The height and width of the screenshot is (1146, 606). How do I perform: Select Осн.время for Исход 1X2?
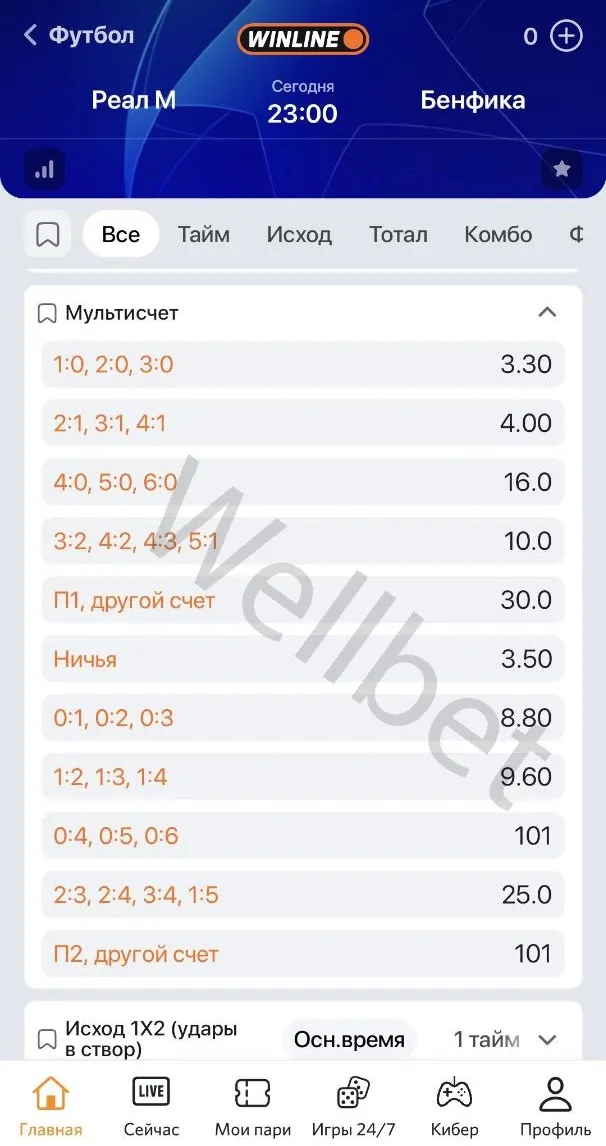pos(349,1040)
